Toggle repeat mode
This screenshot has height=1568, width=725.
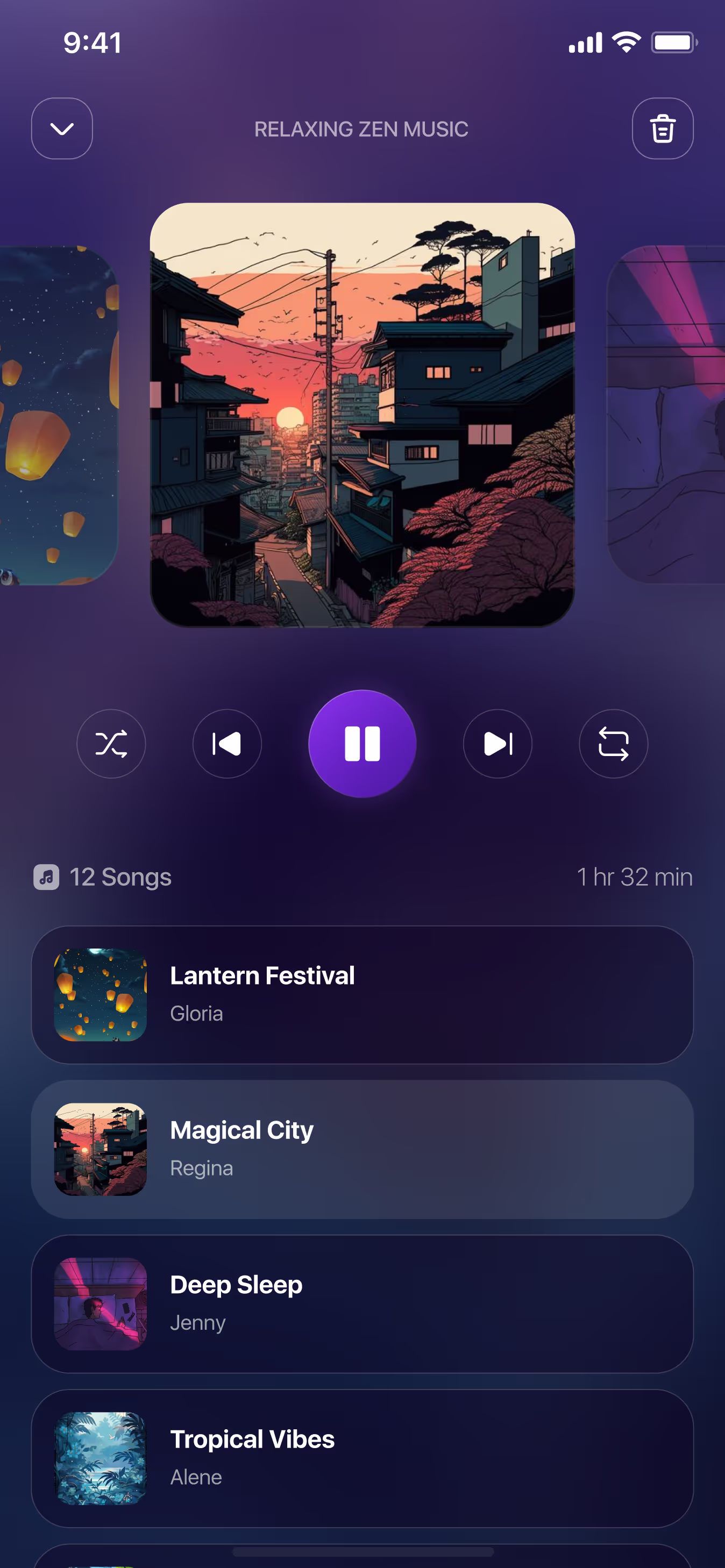(x=613, y=743)
